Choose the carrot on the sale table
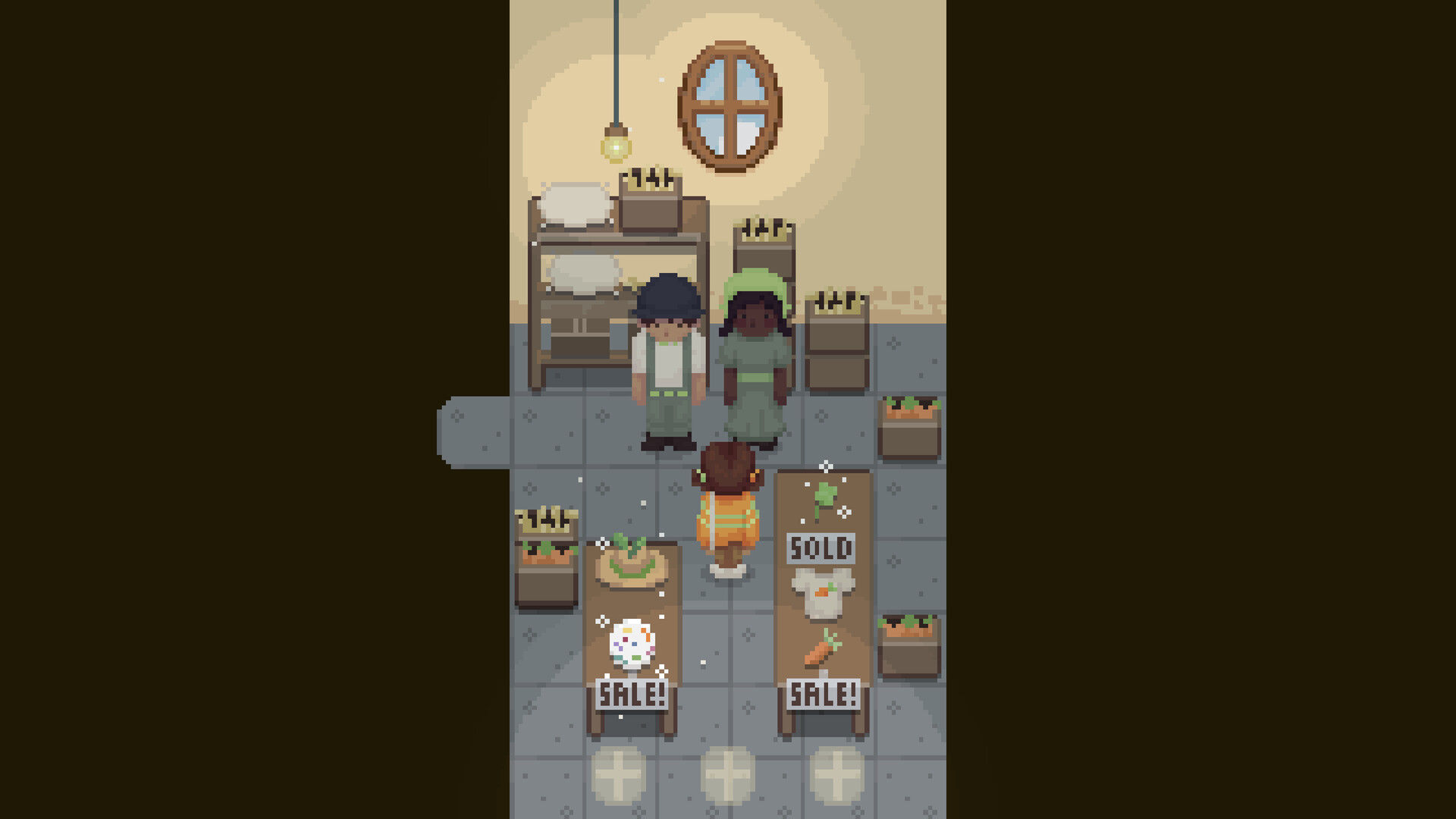 pyautogui.click(x=821, y=649)
